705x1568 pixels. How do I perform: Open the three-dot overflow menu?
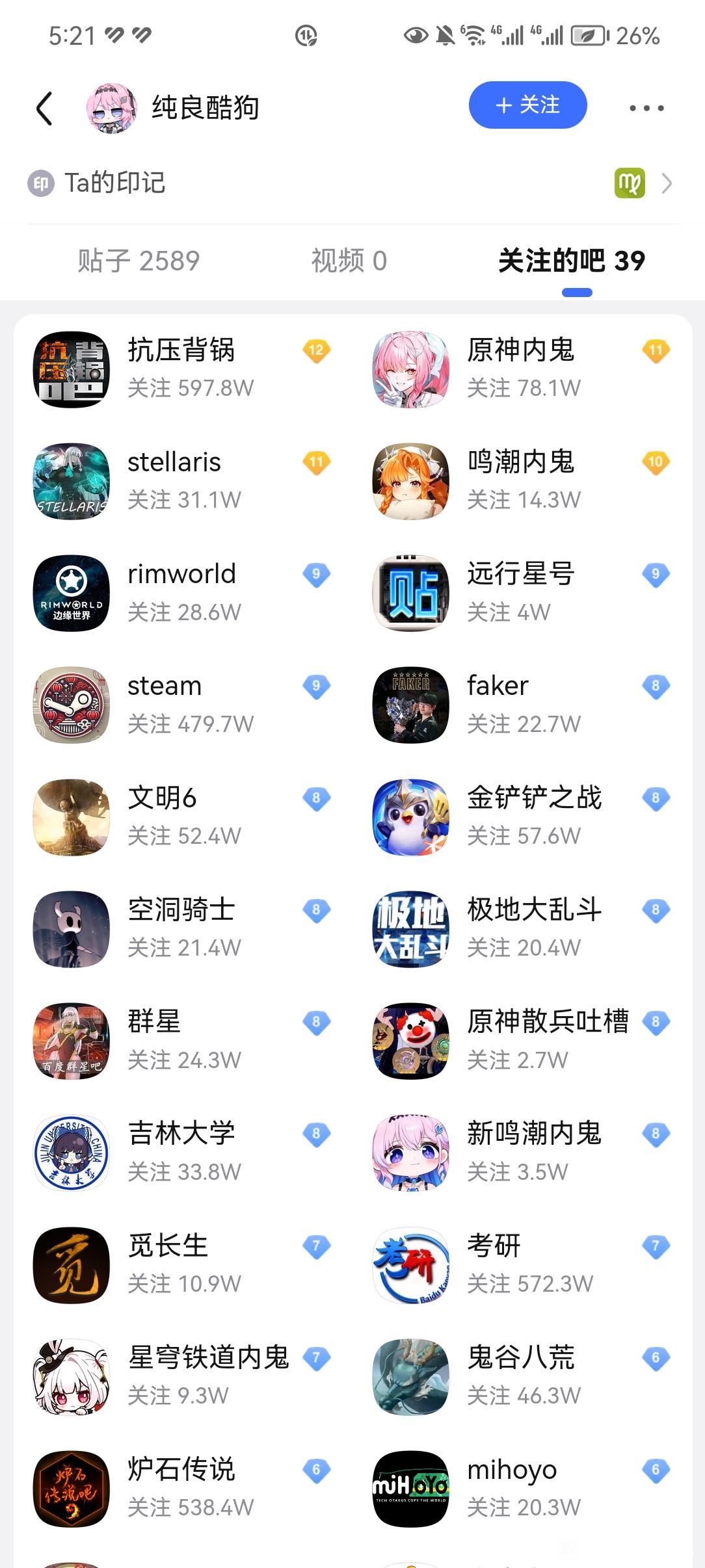(x=646, y=108)
